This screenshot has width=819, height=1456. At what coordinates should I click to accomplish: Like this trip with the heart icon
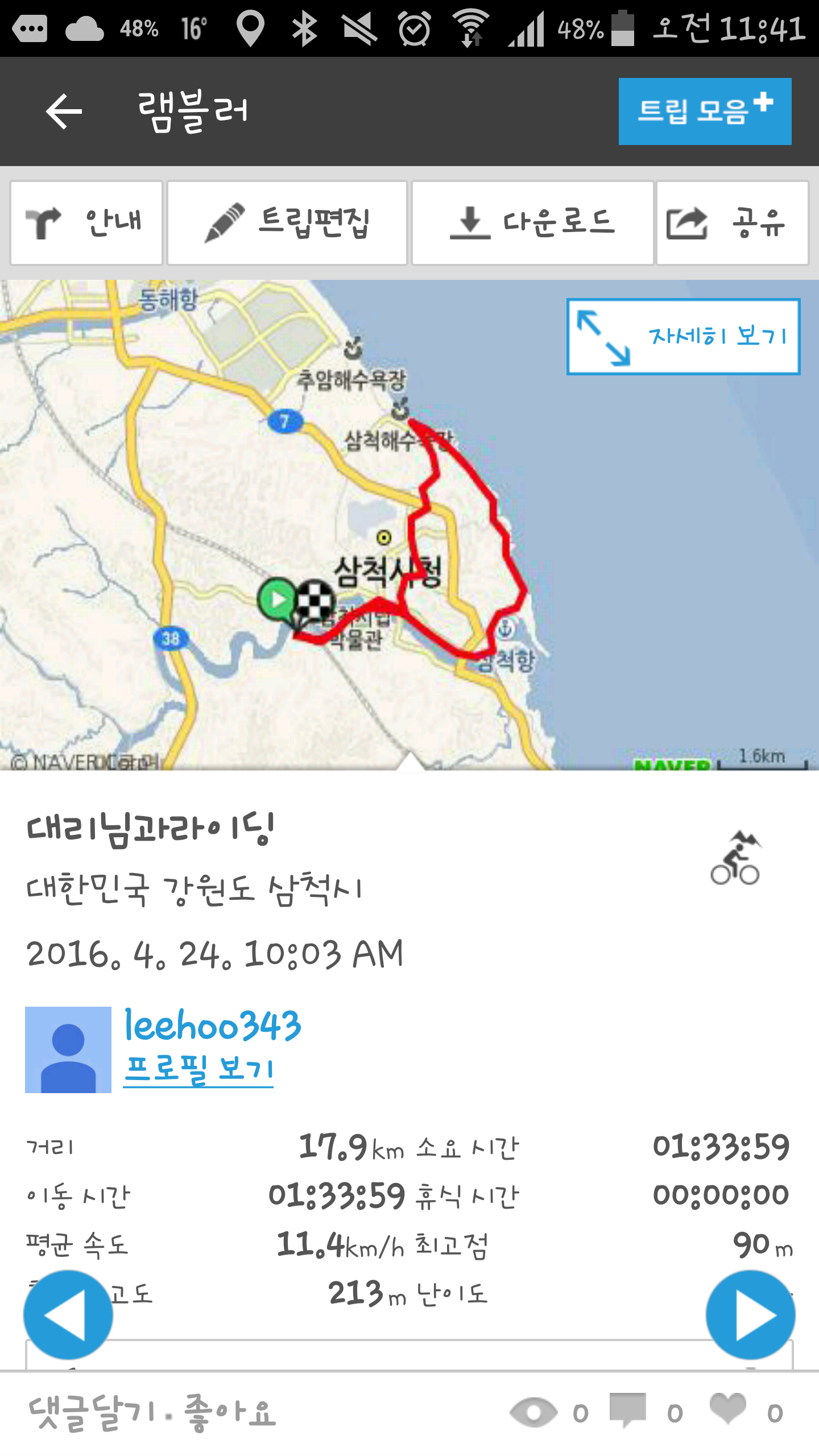coord(728,1410)
